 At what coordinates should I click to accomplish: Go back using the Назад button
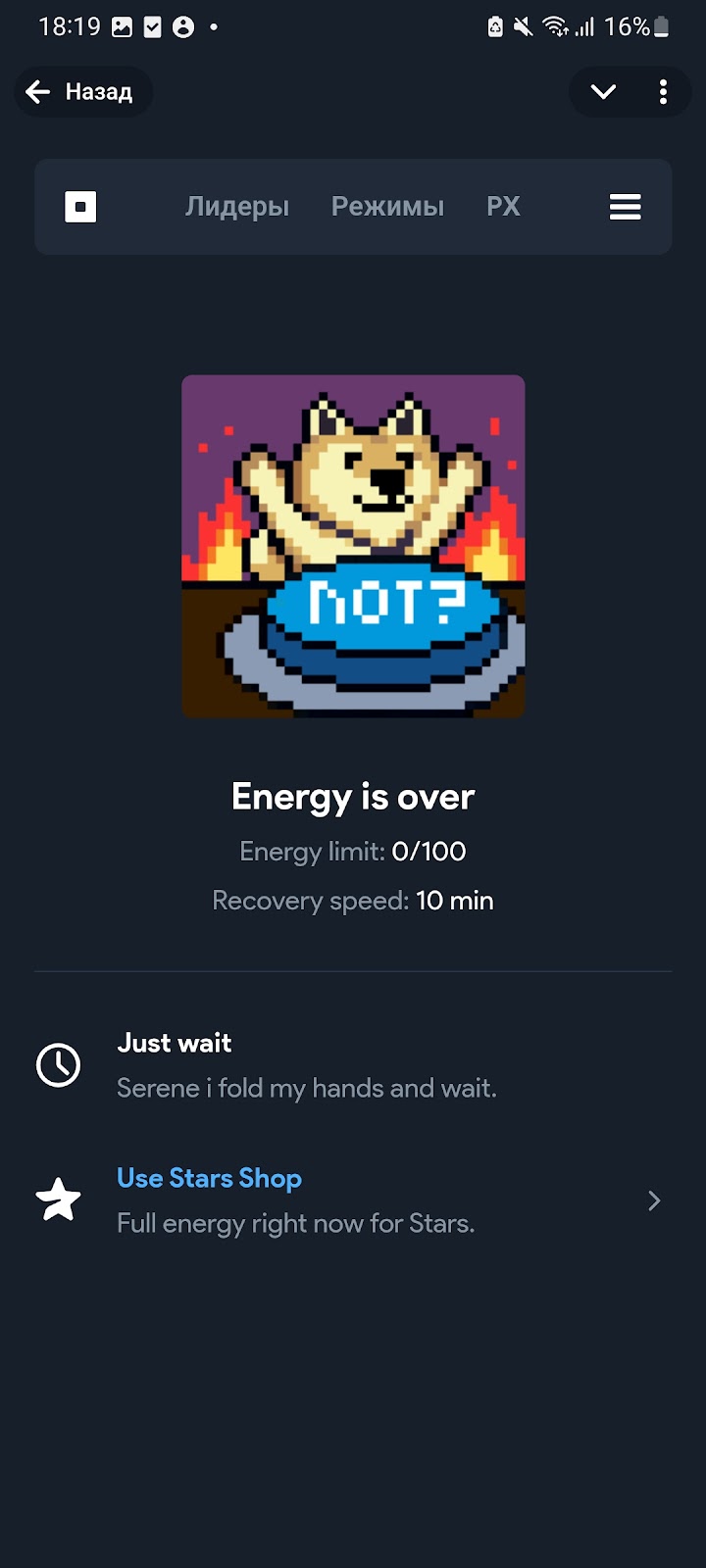[82, 92]
